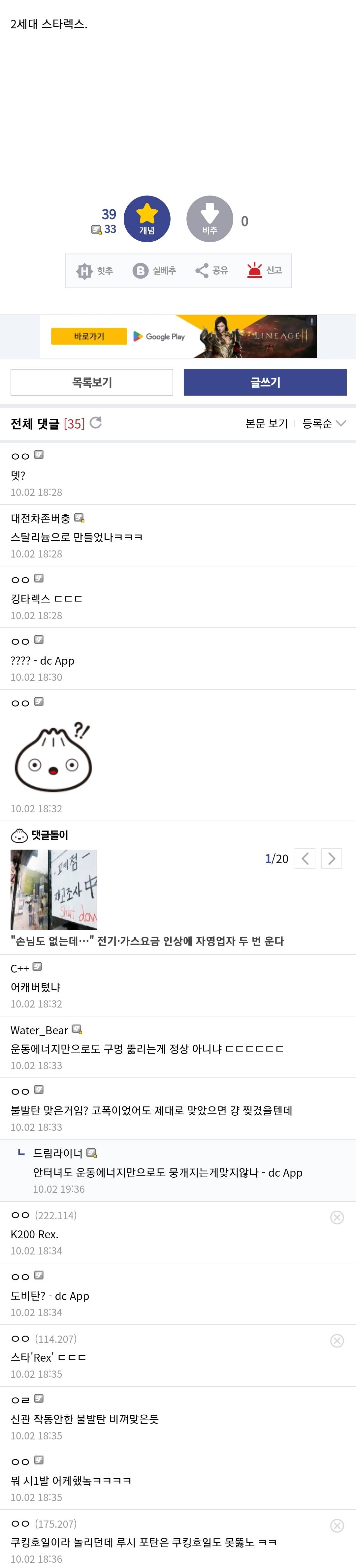356x1568 pixels.
Task: Open Water_Bear's user profile
Action: pyautogui.click(x=40, y=1031)
